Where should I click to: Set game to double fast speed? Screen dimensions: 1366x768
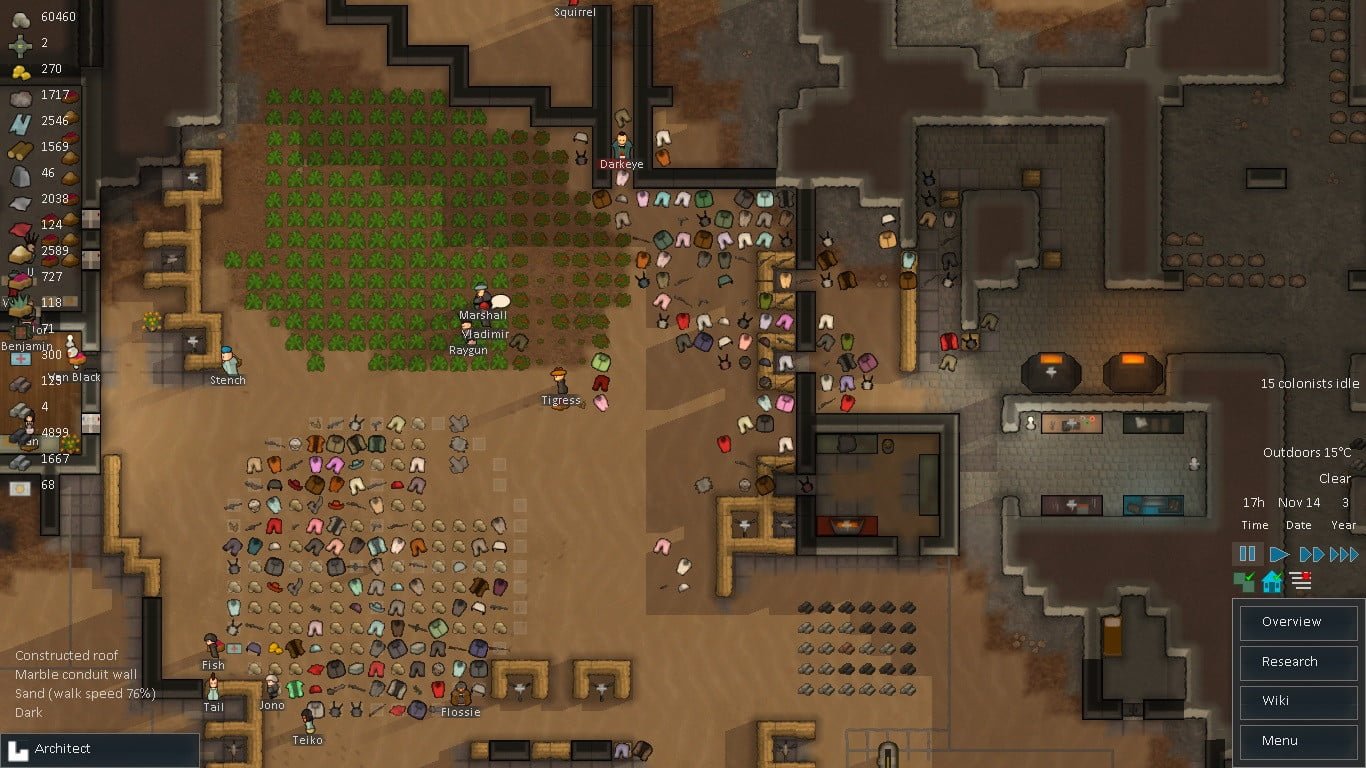[1311, 554]
